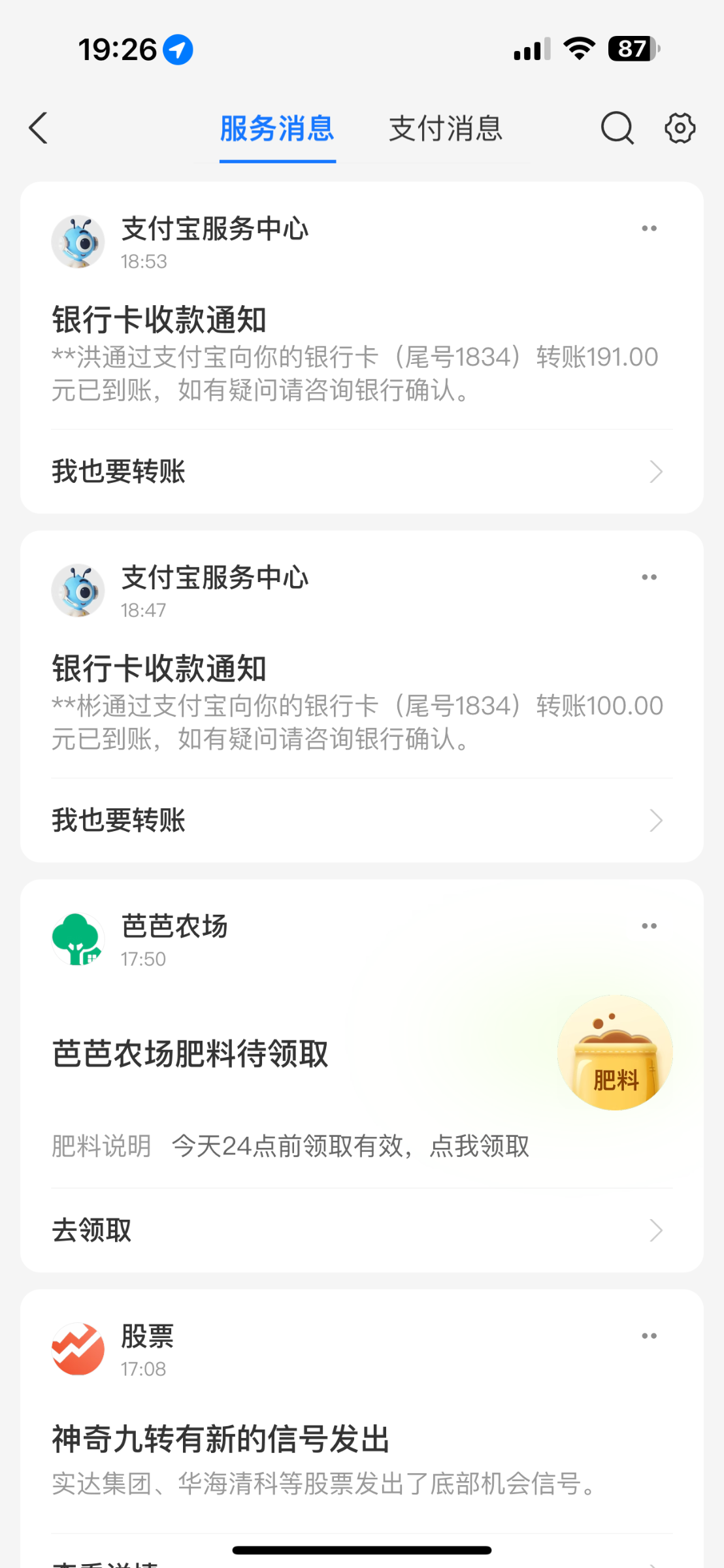Open more options for 股票 message

click(x=649, y=1336)
